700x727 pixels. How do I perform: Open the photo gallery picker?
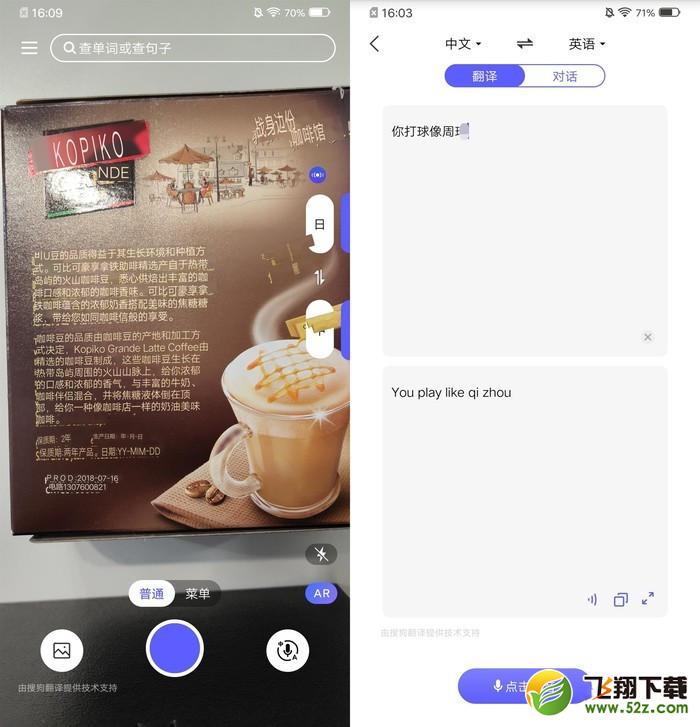pos(62,650)
